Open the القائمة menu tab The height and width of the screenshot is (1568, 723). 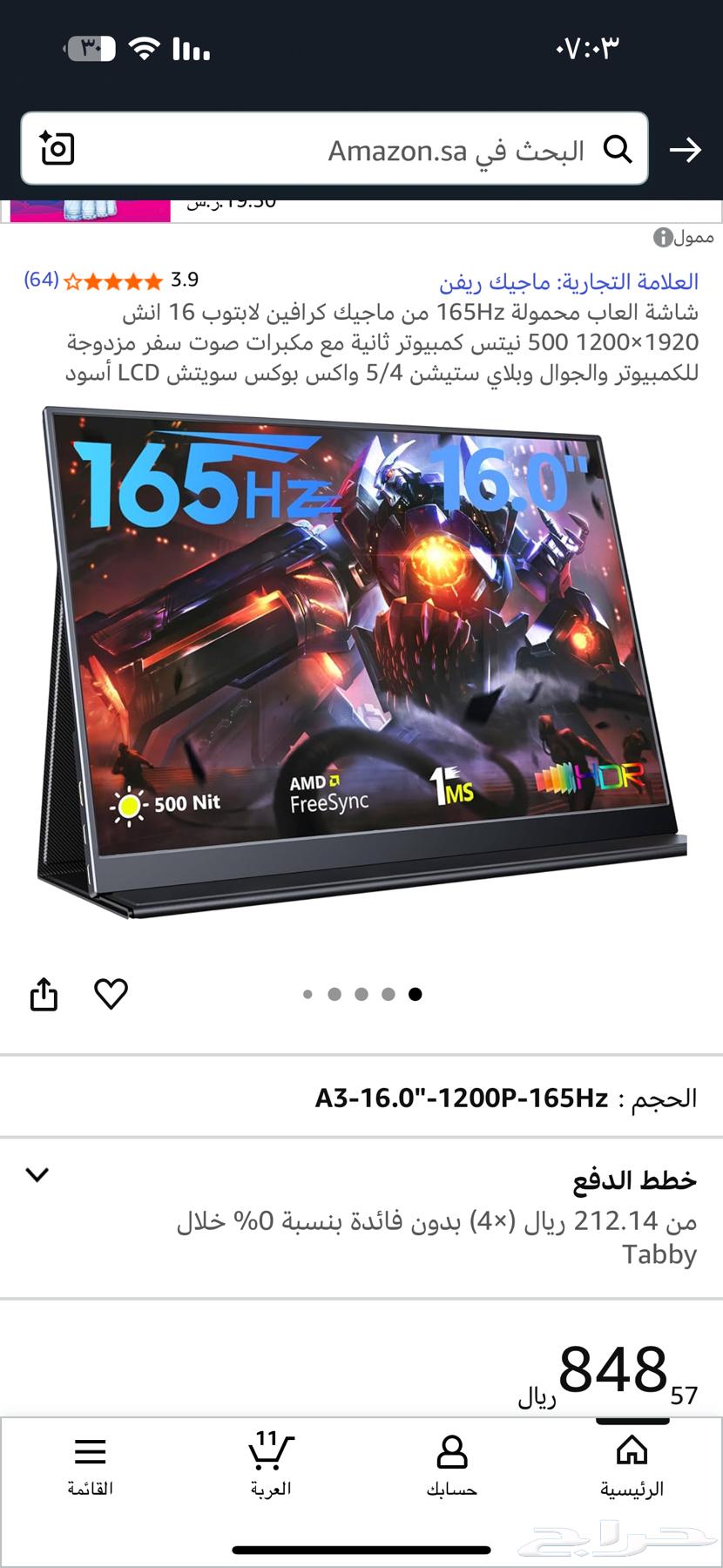(x=91, y=1465)
